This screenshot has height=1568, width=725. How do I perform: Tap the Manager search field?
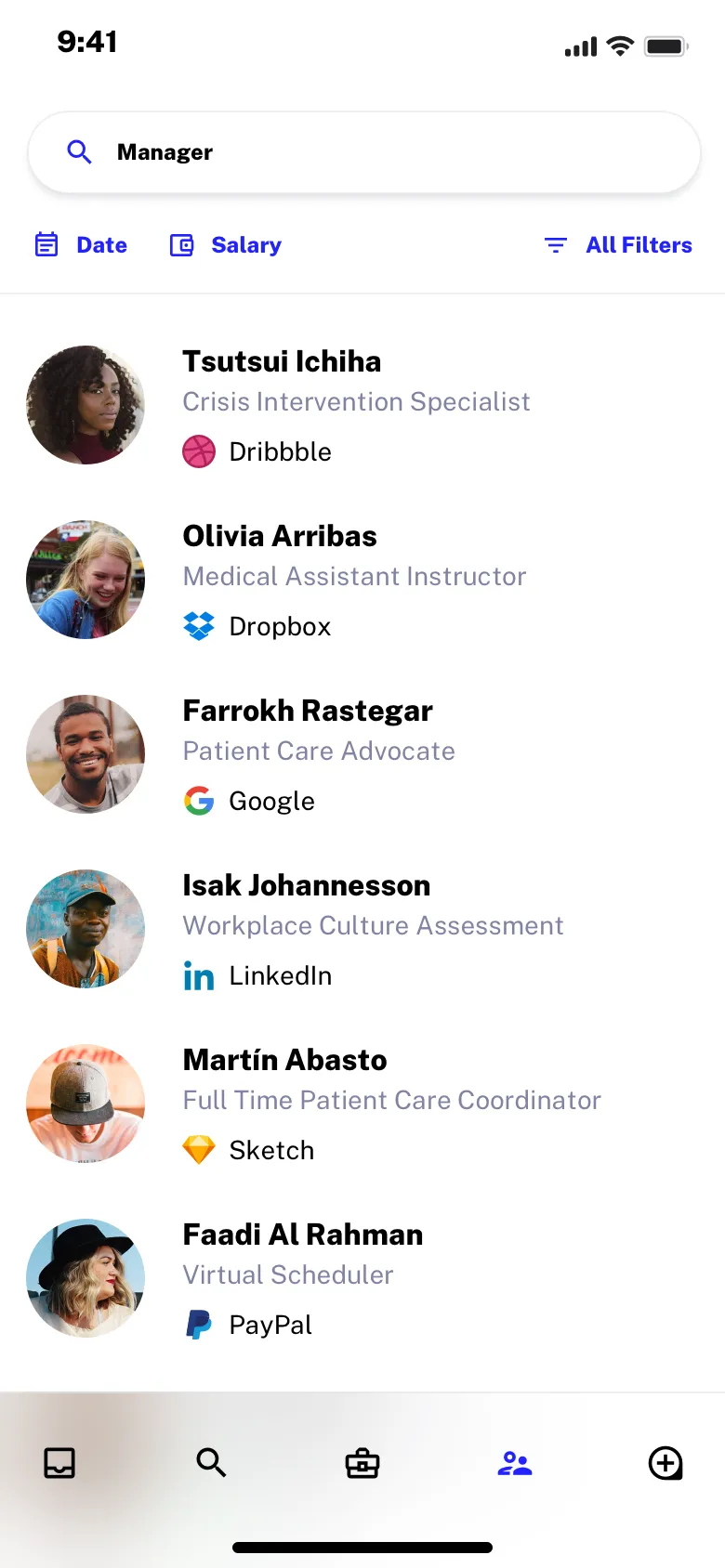click(362, 152)
